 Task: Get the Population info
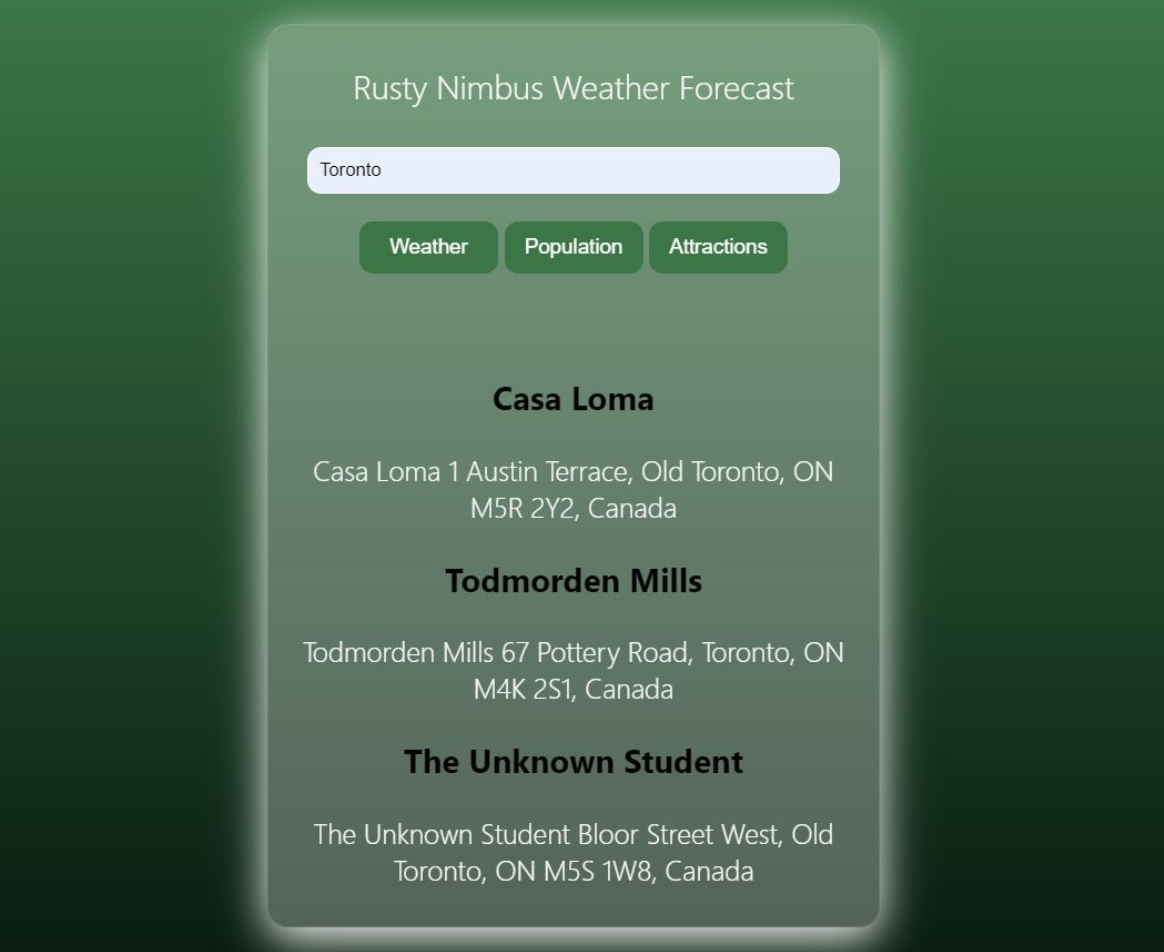pyautogui.click(x=573, y=247)
